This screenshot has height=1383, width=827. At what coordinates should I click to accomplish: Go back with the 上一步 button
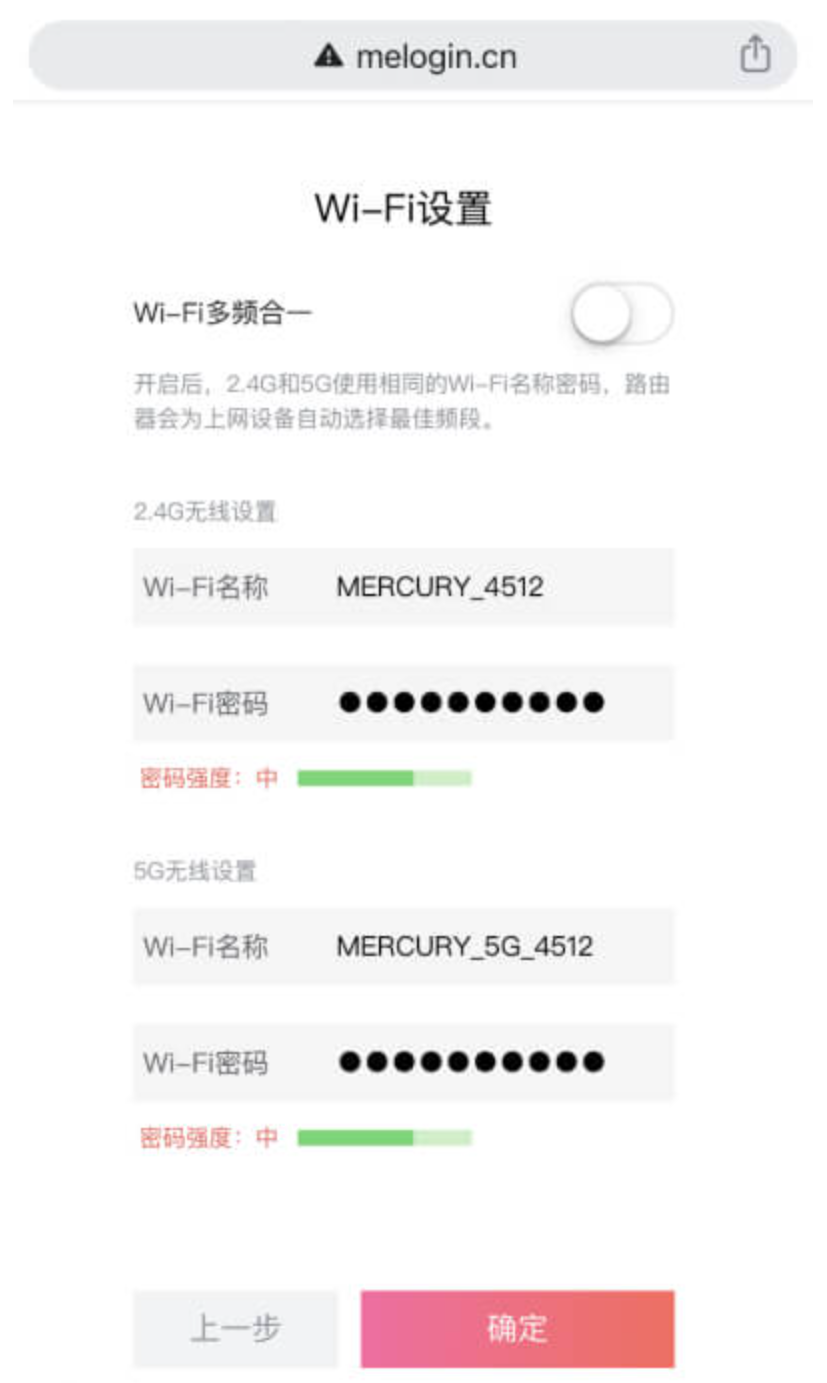(236, 1329)
